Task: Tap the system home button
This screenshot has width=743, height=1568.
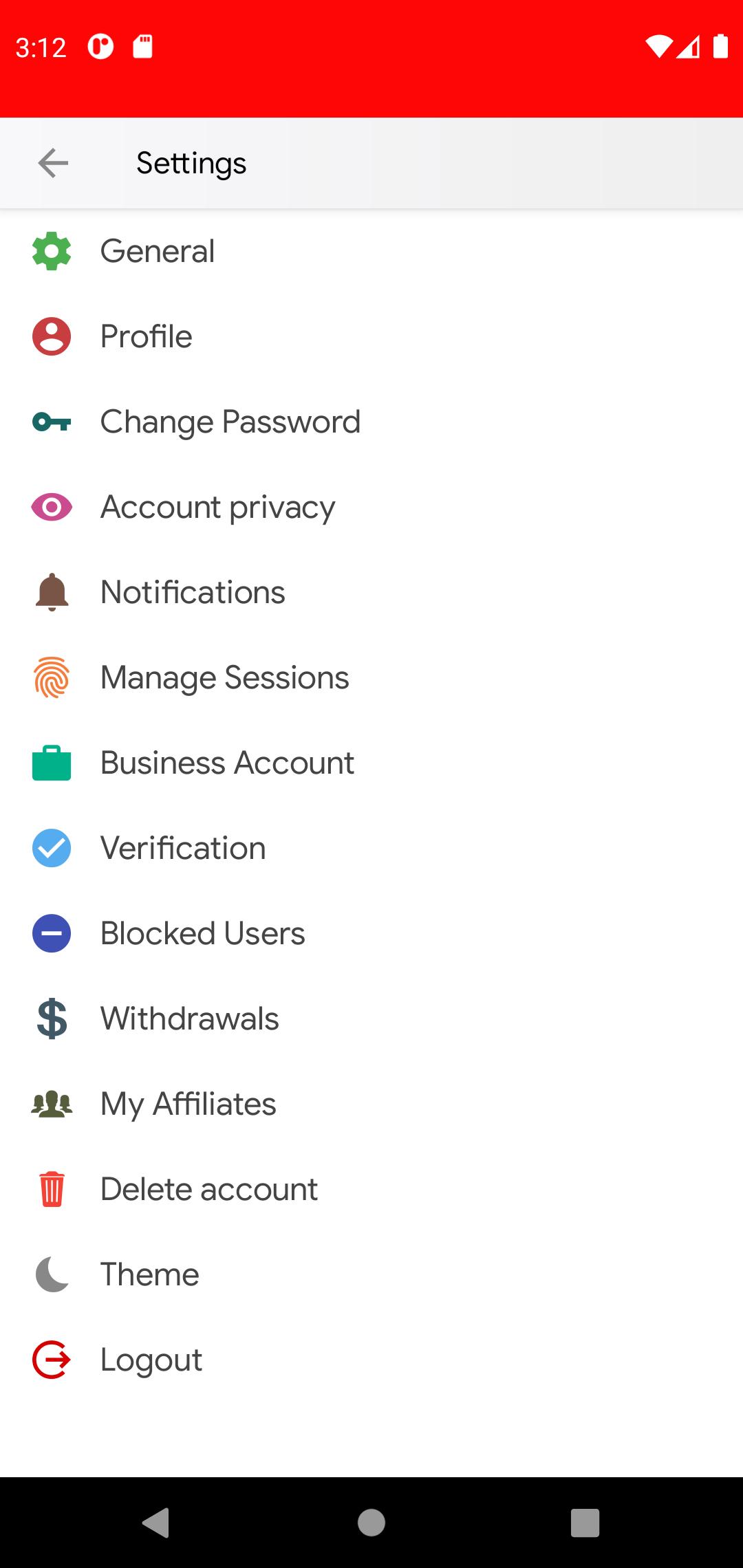Action: 371,1523
